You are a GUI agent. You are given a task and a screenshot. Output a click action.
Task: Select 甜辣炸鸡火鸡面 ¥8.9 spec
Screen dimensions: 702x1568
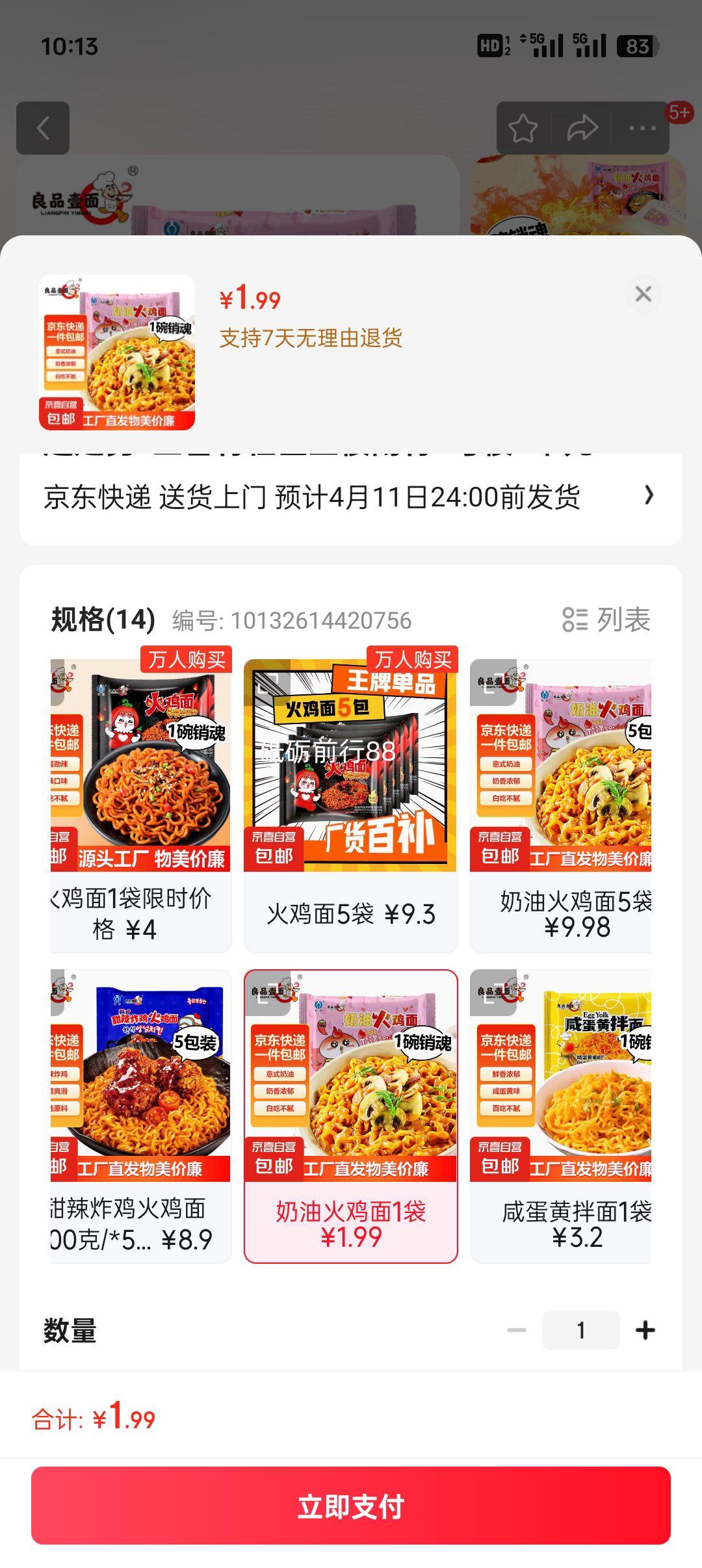[140, 1116]
